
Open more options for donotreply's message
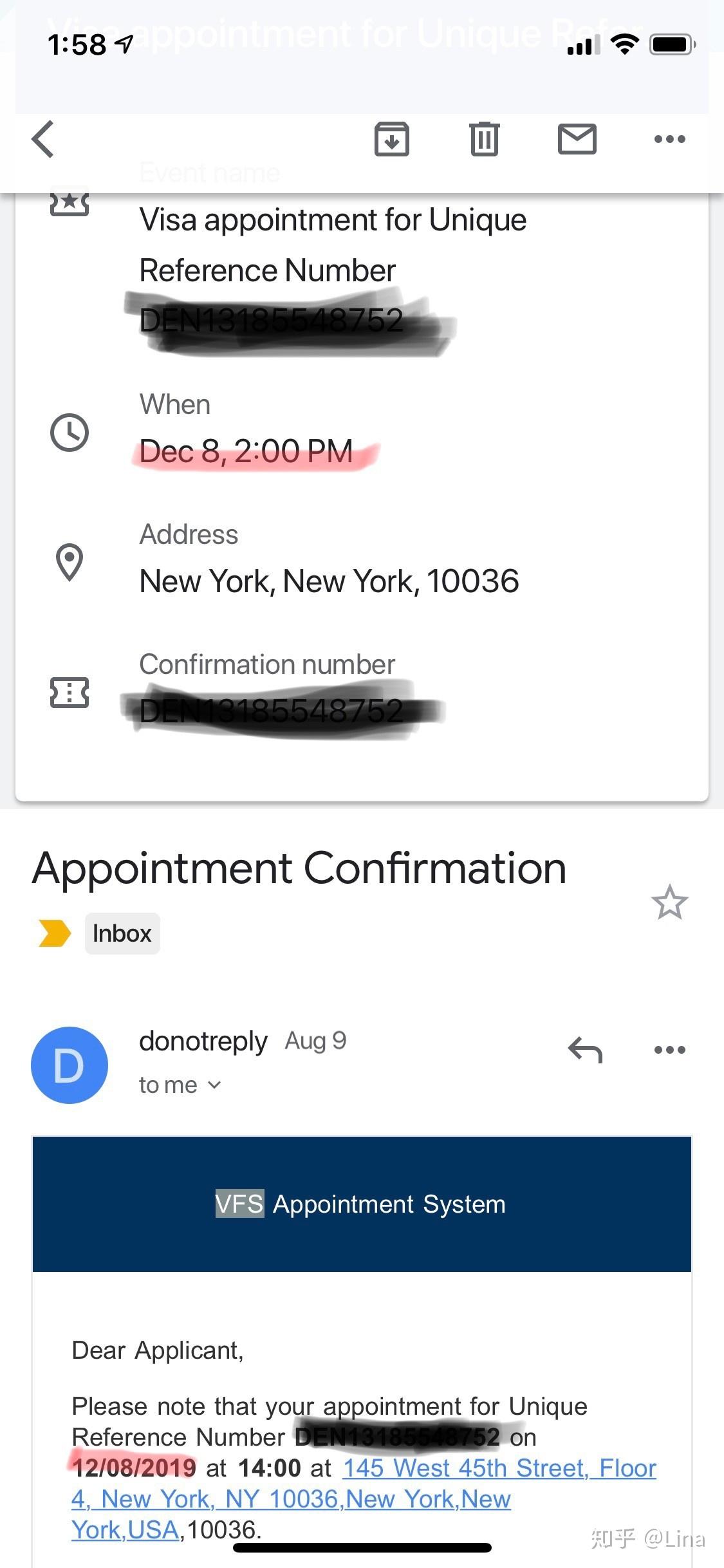tap(669, 1050)
